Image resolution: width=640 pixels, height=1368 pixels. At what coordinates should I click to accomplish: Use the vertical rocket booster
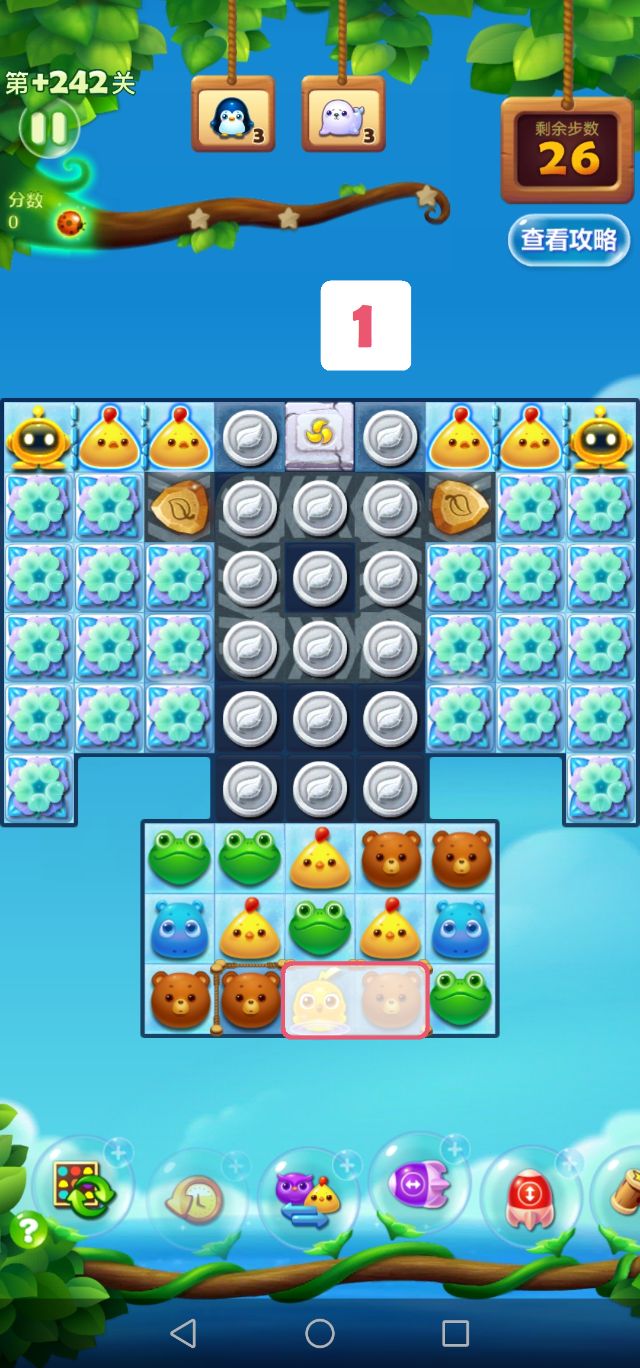tap(530, 1194)
